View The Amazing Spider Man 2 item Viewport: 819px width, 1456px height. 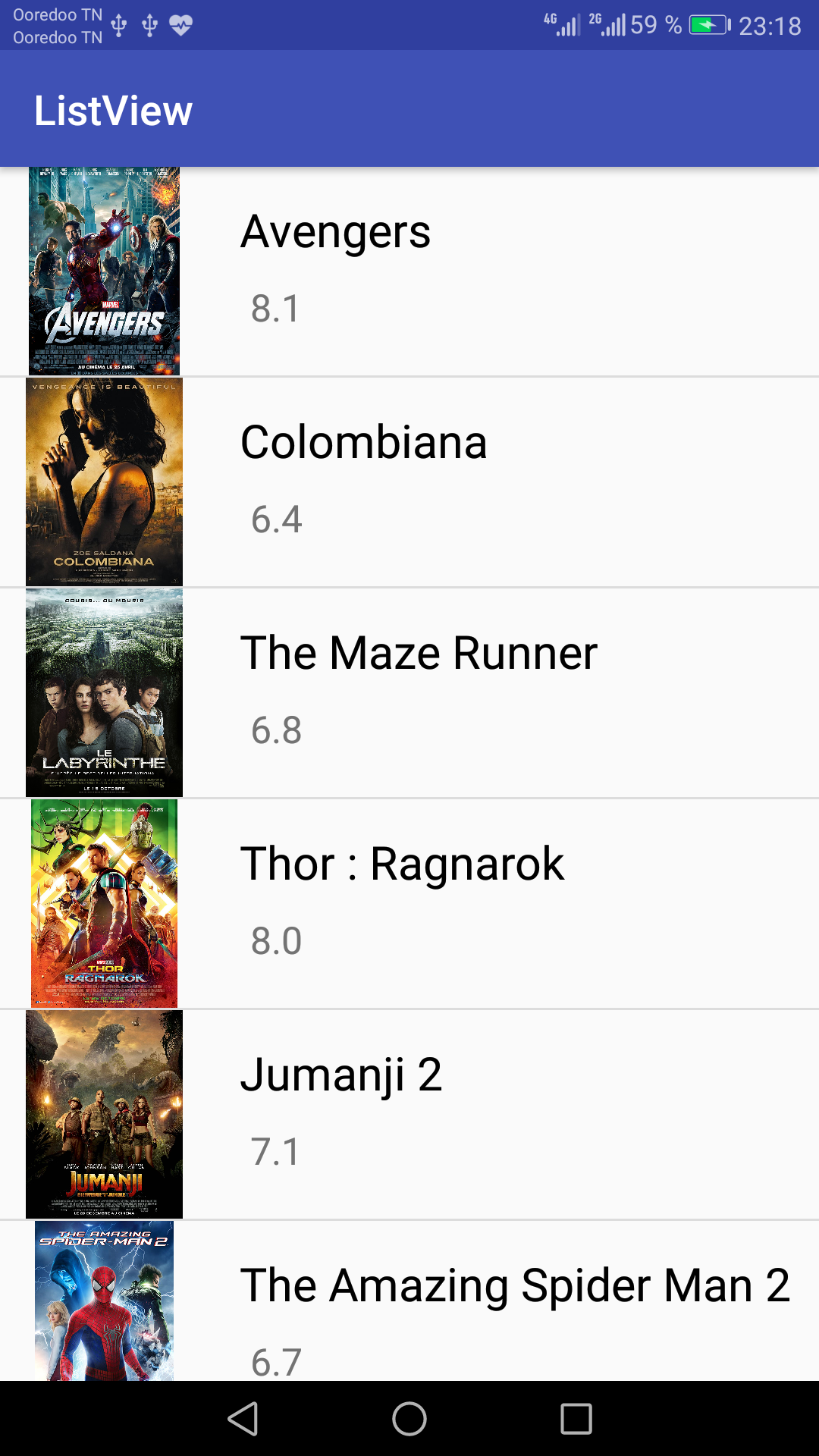(x=409, y=1301)
